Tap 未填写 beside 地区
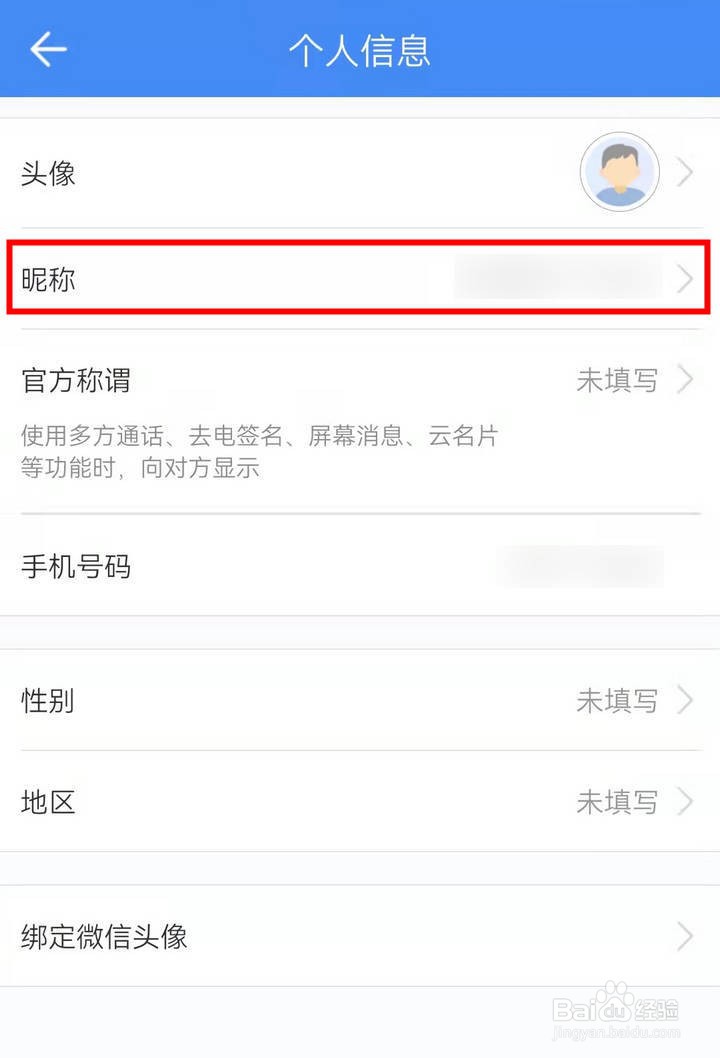This screenshot has width=720, height=1058. coord(620,802)
